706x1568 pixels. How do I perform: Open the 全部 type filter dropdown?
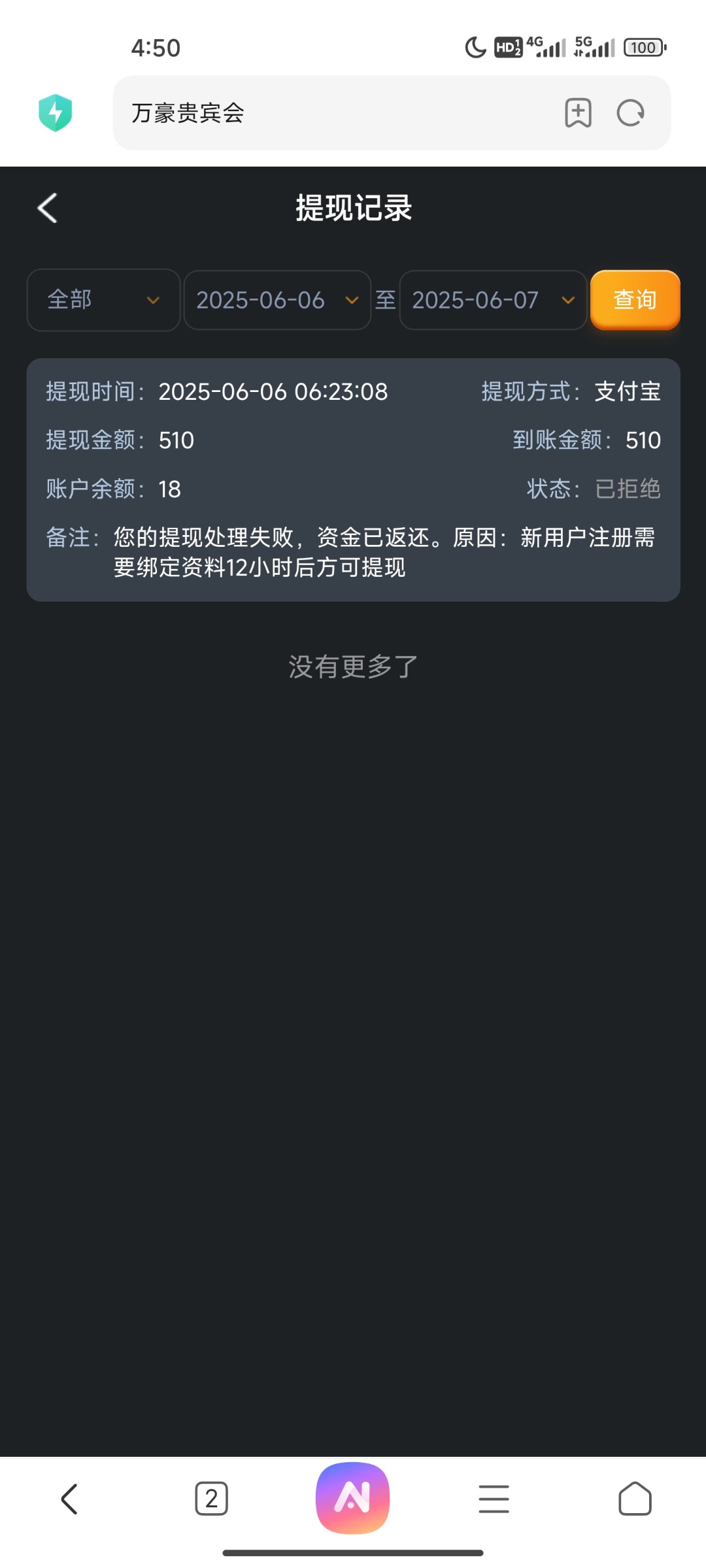(x=103, y=300)
